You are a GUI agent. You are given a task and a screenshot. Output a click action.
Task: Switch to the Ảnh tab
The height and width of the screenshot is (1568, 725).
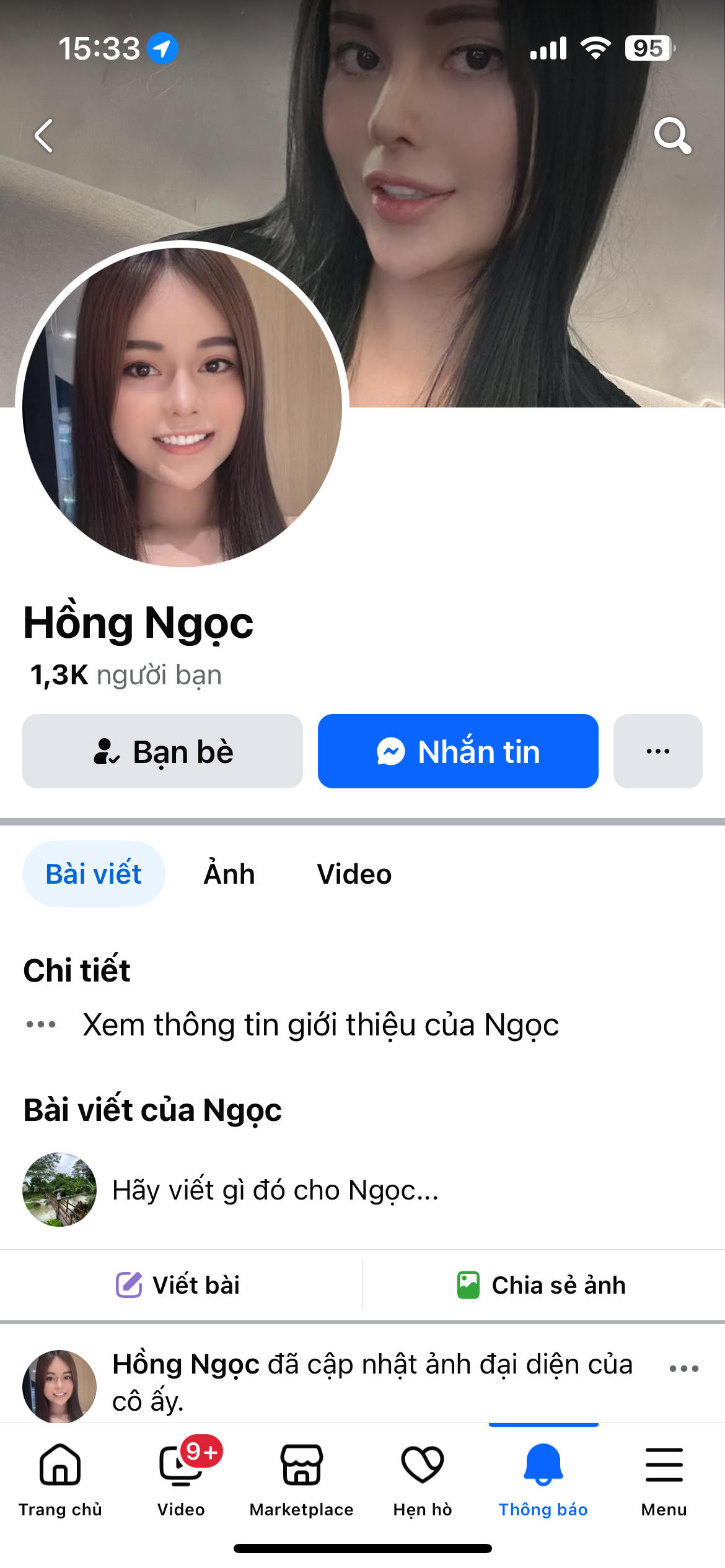click(x=229, y=874)
